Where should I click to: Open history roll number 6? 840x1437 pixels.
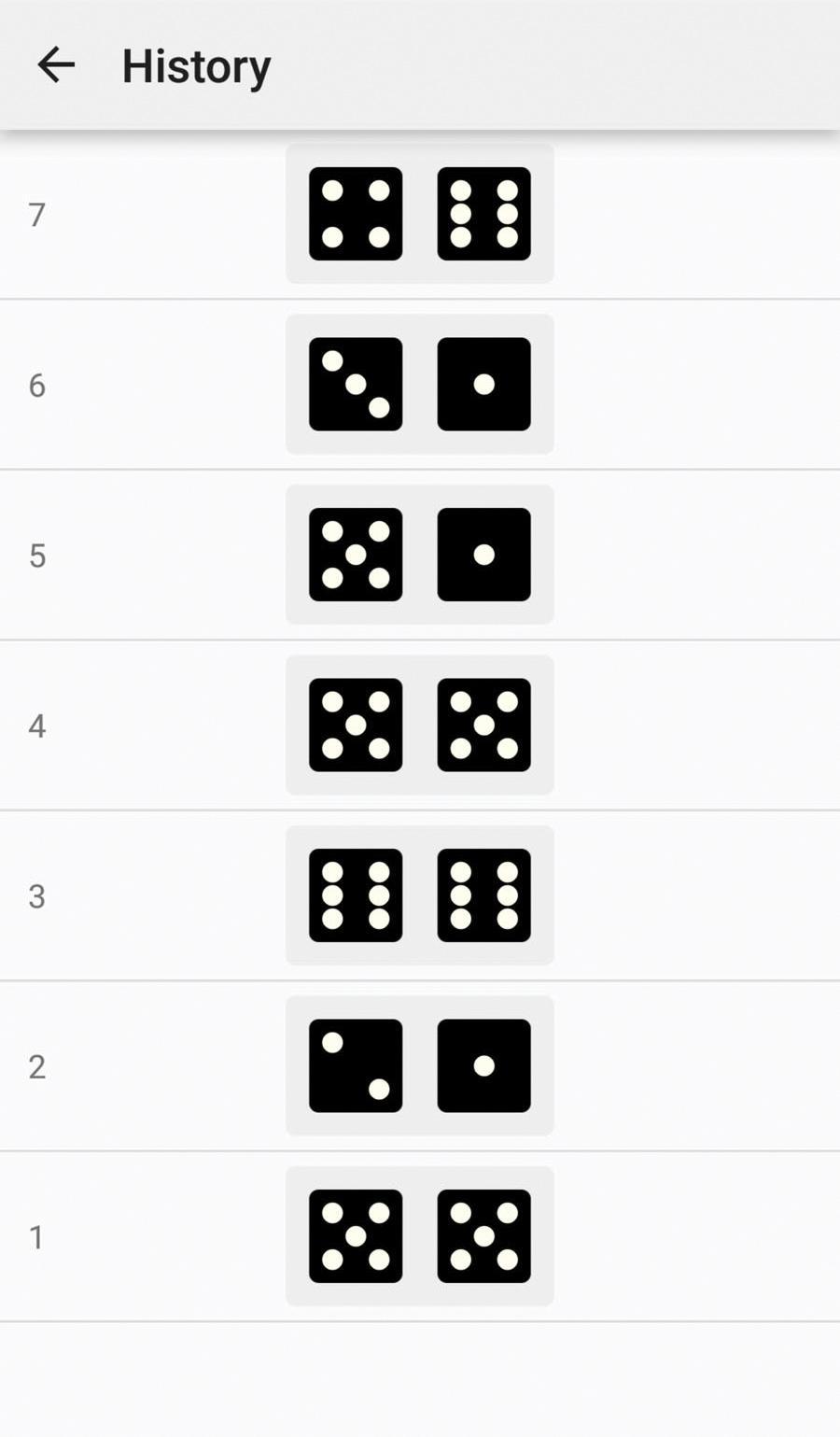pyautogui.click(x=419, y=385)
